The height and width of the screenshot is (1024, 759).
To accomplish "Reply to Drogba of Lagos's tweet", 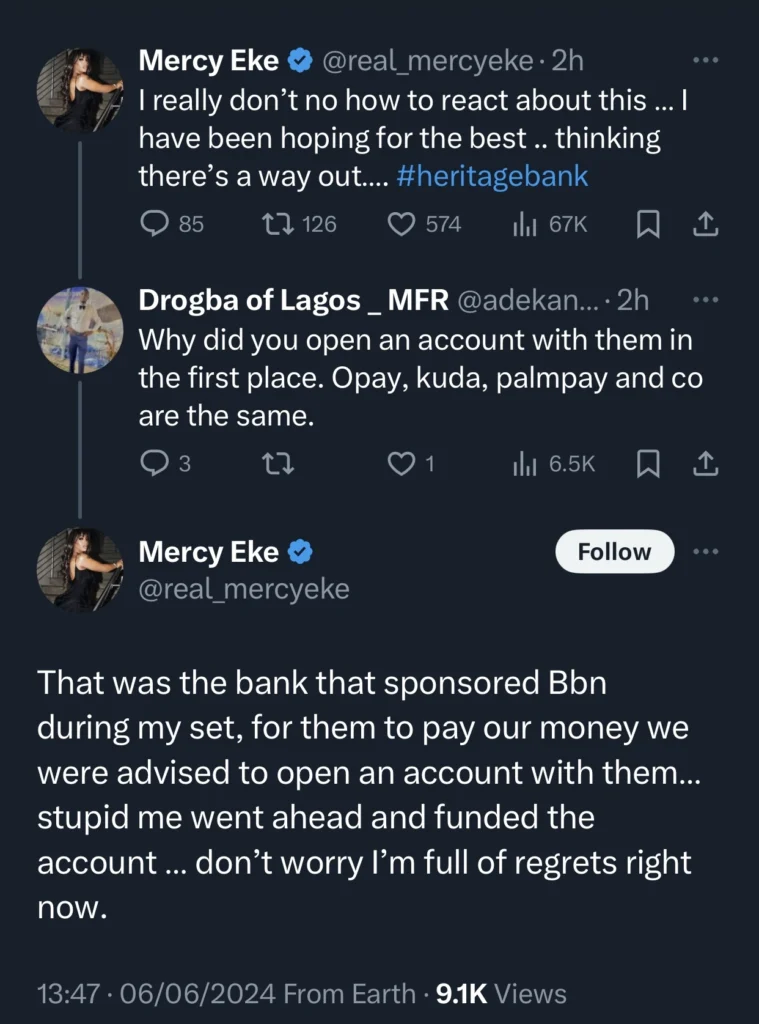I will click(155, 463).
